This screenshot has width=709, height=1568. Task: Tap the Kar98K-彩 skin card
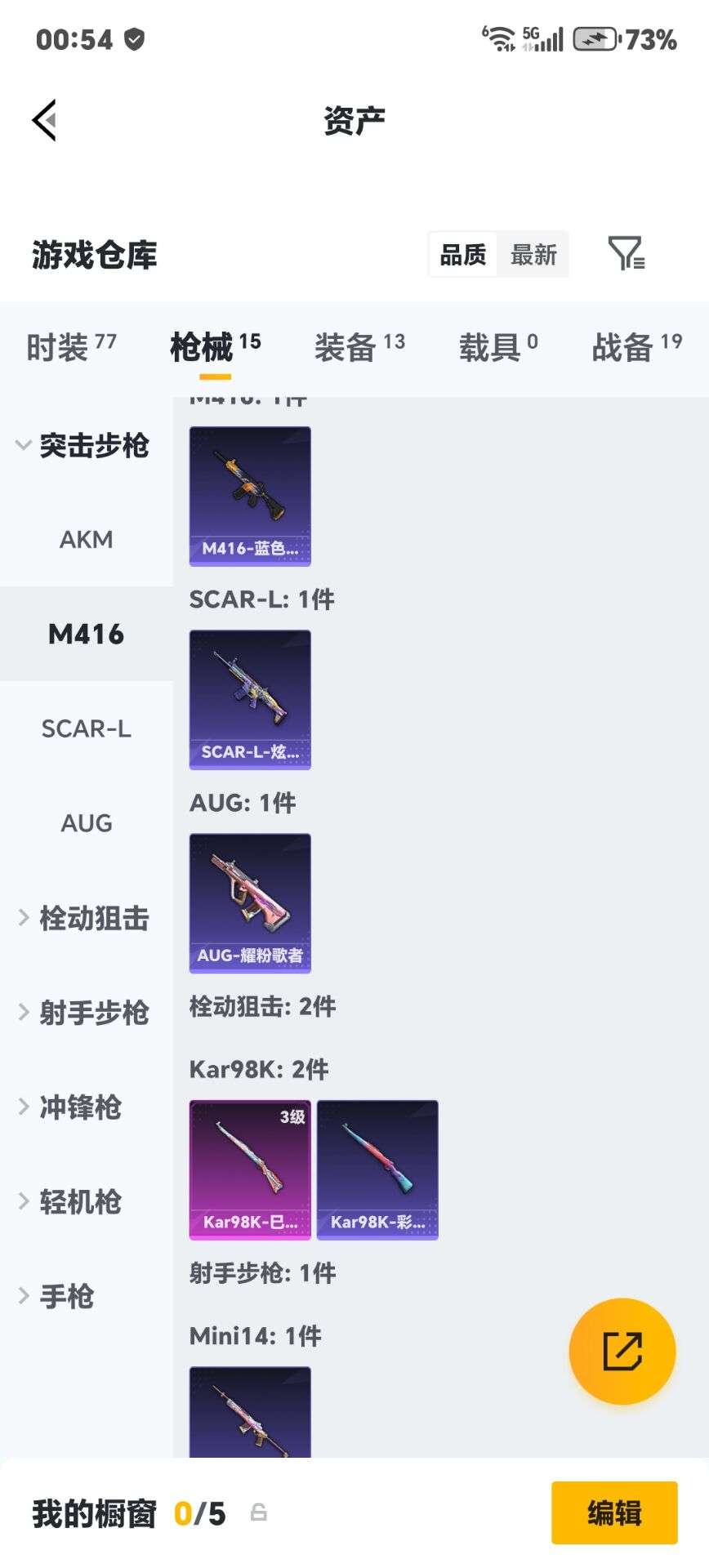pyautogui.click(x=378, y=1169)
